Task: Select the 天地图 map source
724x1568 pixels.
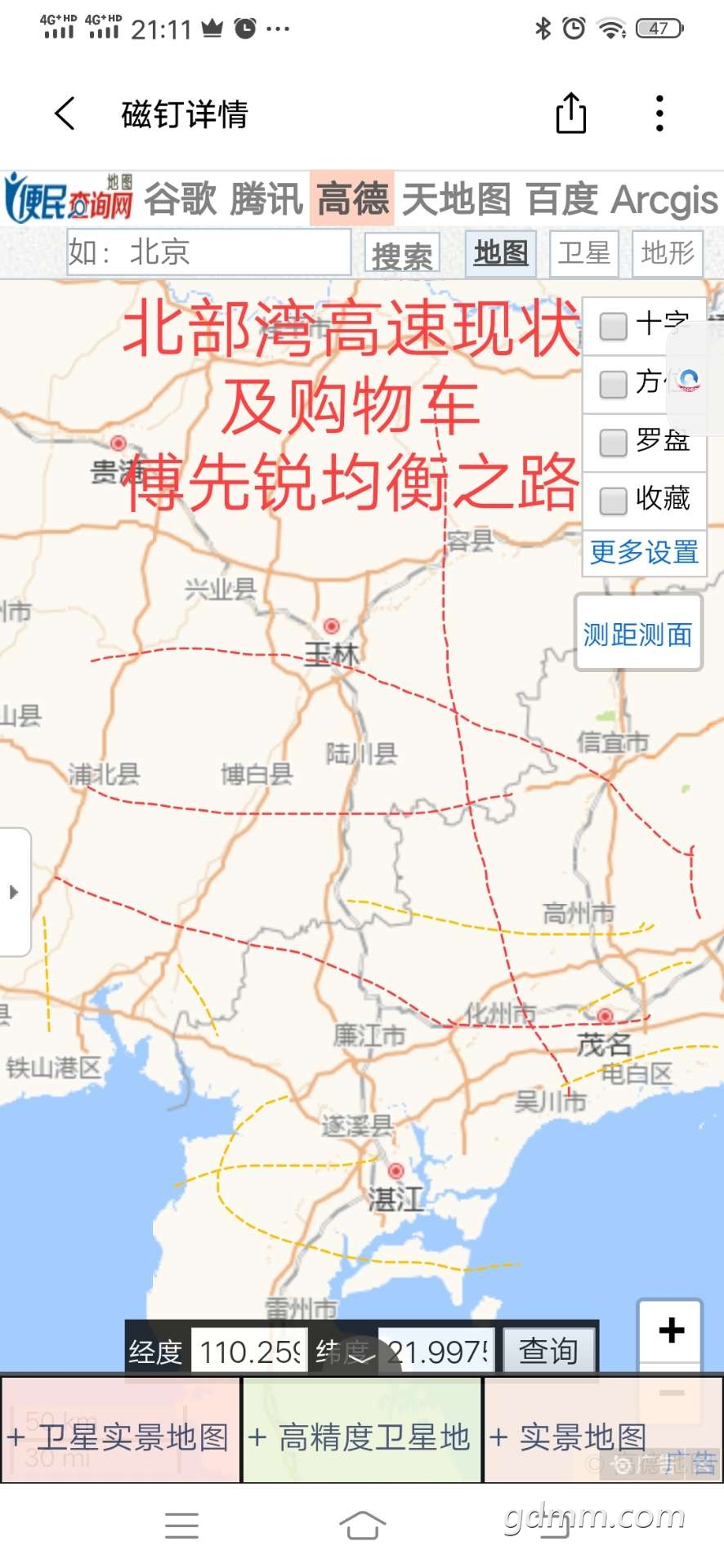Action: [456, 199]
